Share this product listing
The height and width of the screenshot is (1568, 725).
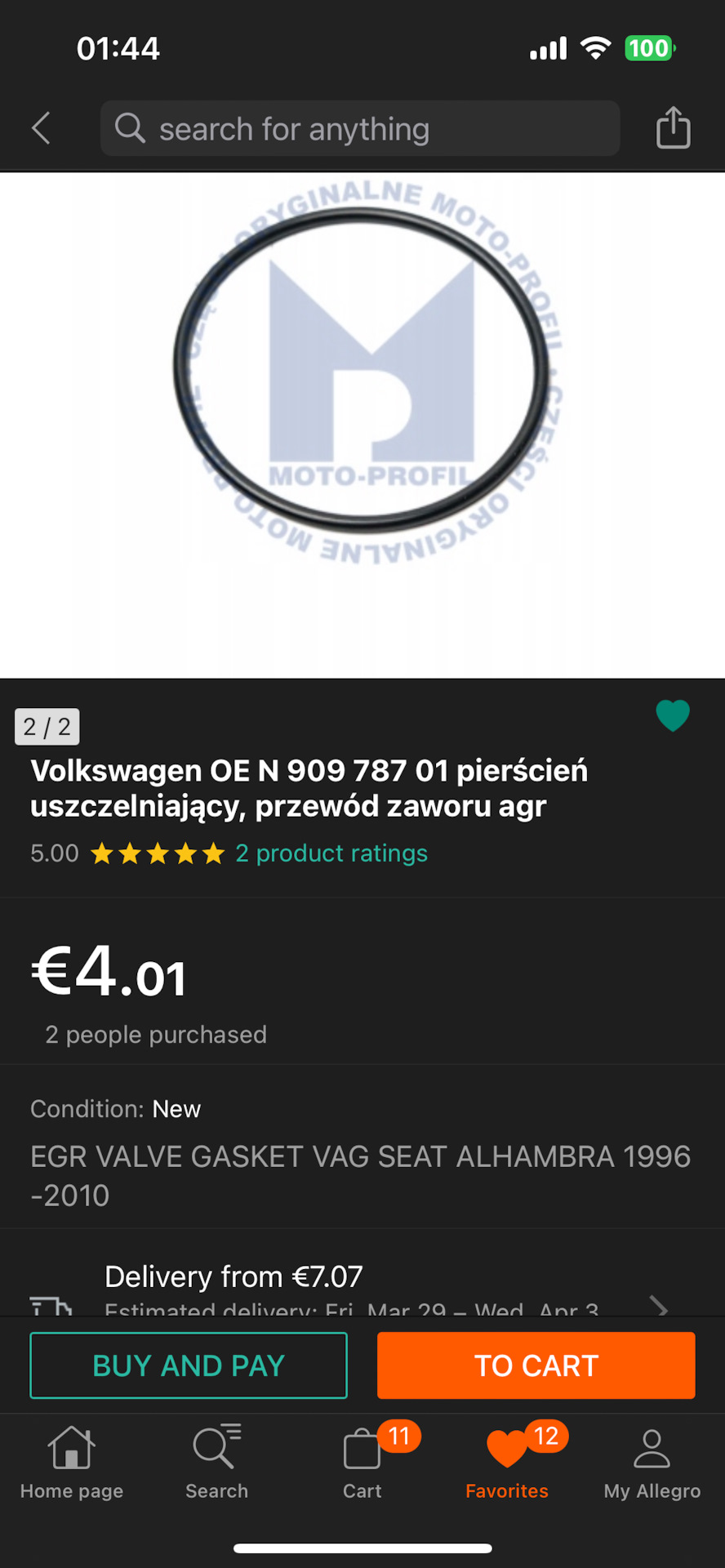click(x=673, y=128)
